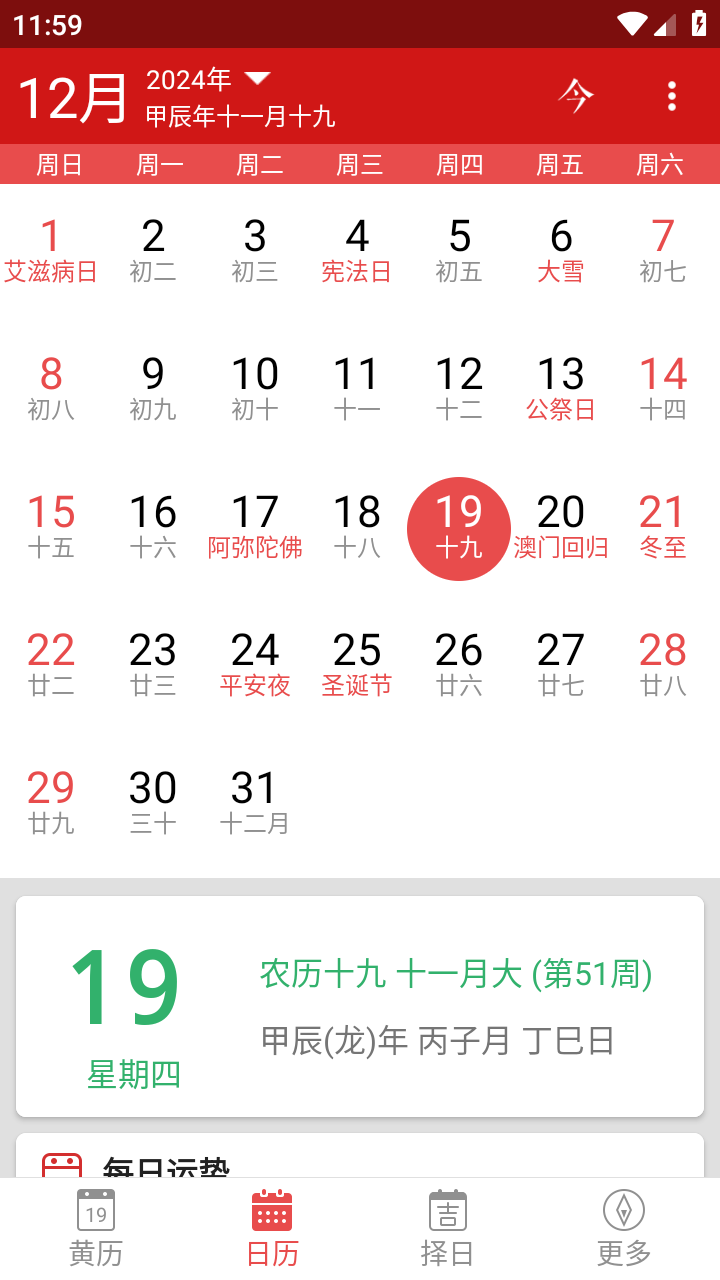Open the 每日运势 card
This screenshot has height=1280, width=720.
click(x=360, y=1155)
